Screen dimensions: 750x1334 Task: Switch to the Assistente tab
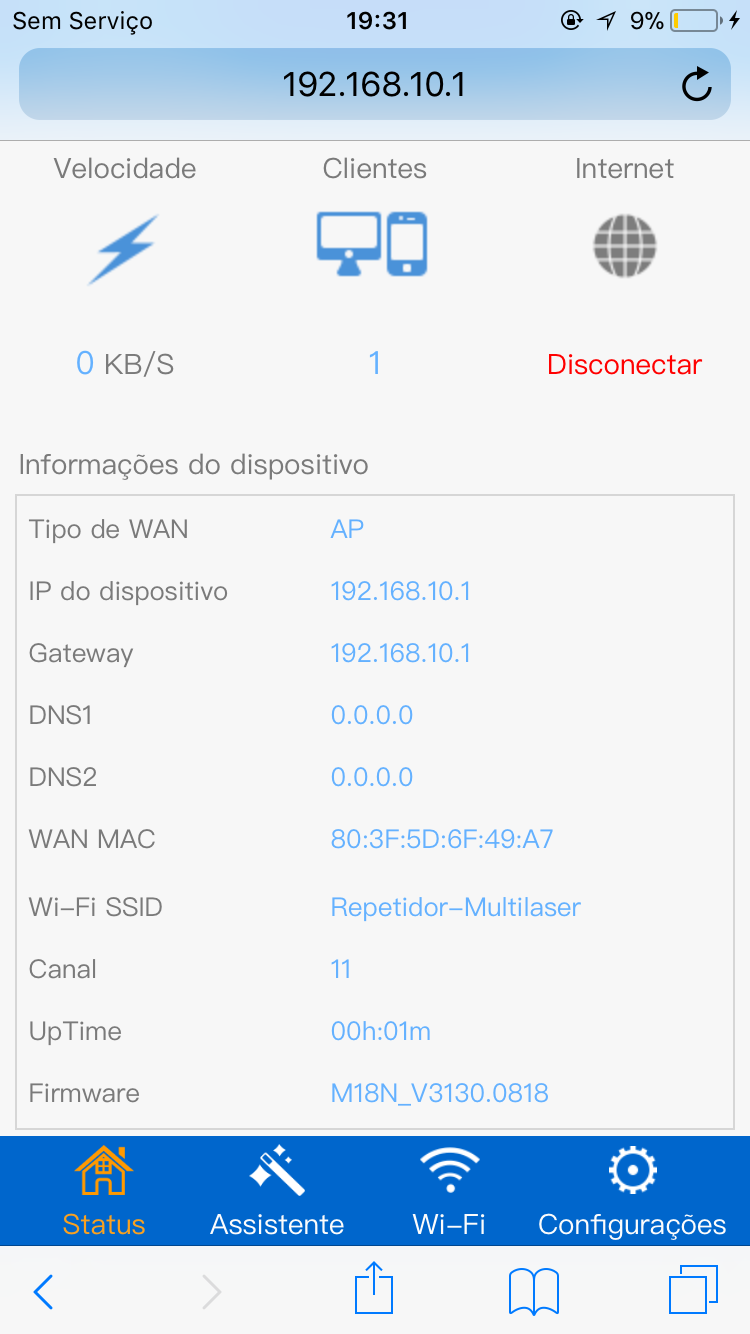[x=277, y=1191]
